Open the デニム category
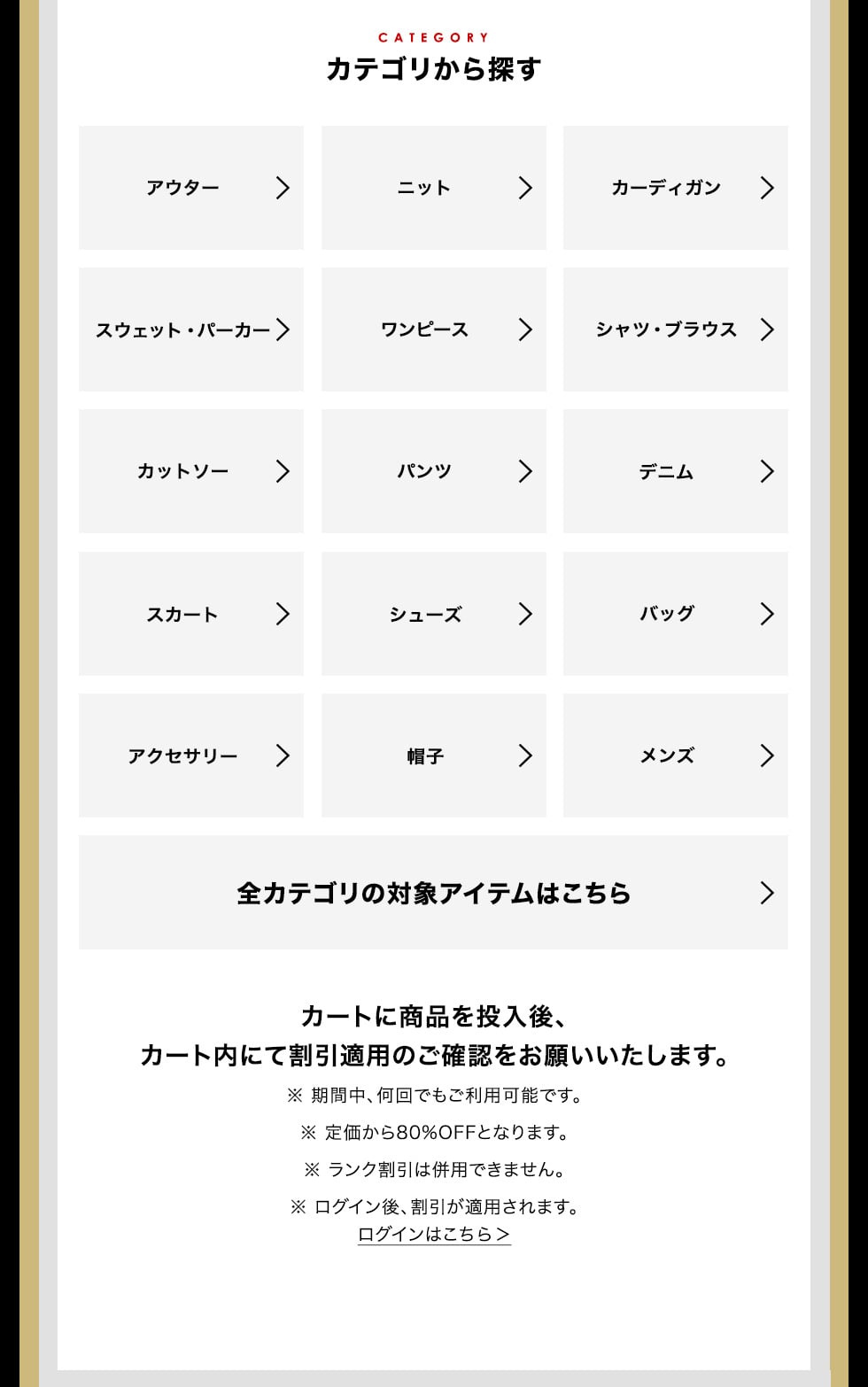The image size is (868, 1387). (x=675, y=471)
